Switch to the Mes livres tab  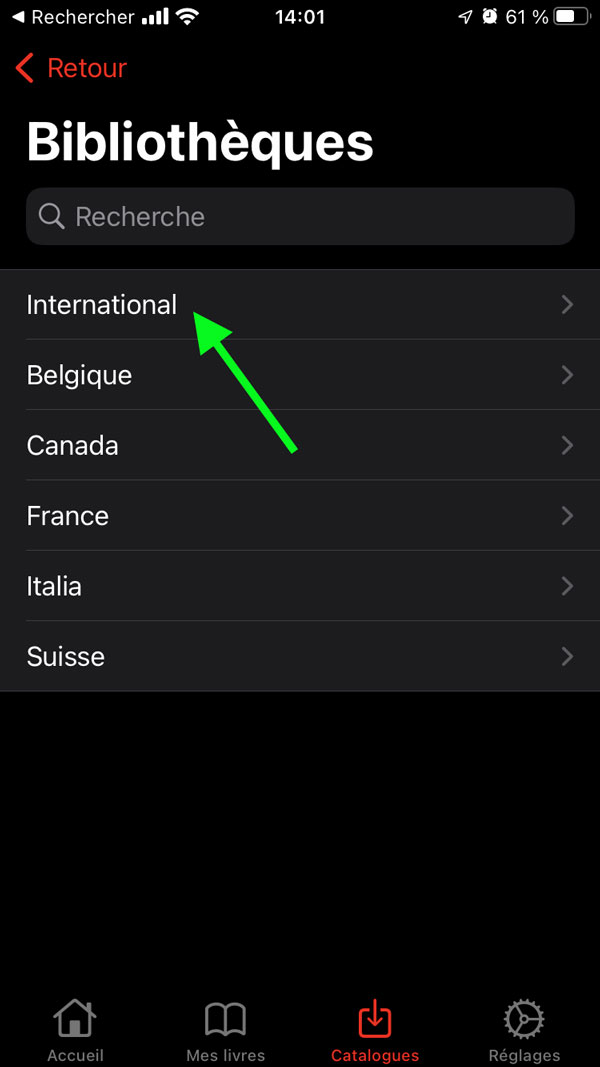coord(225,1030)
